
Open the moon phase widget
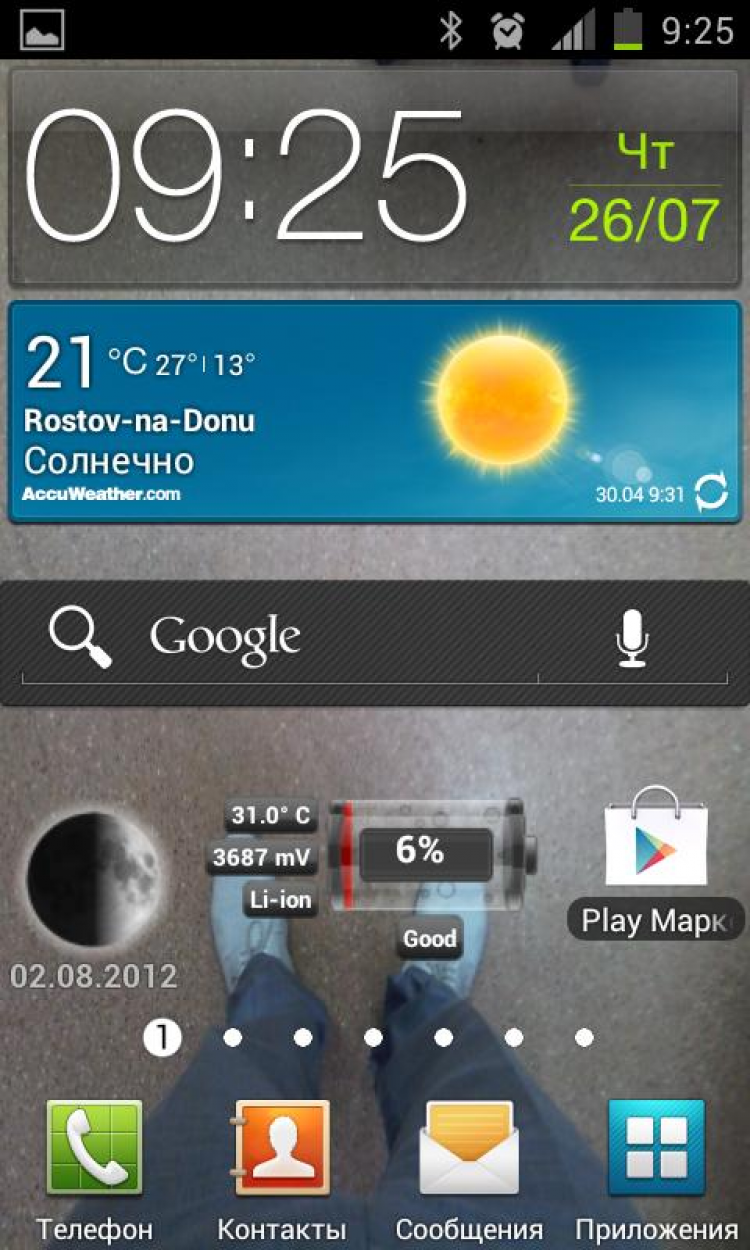(93, 872)
